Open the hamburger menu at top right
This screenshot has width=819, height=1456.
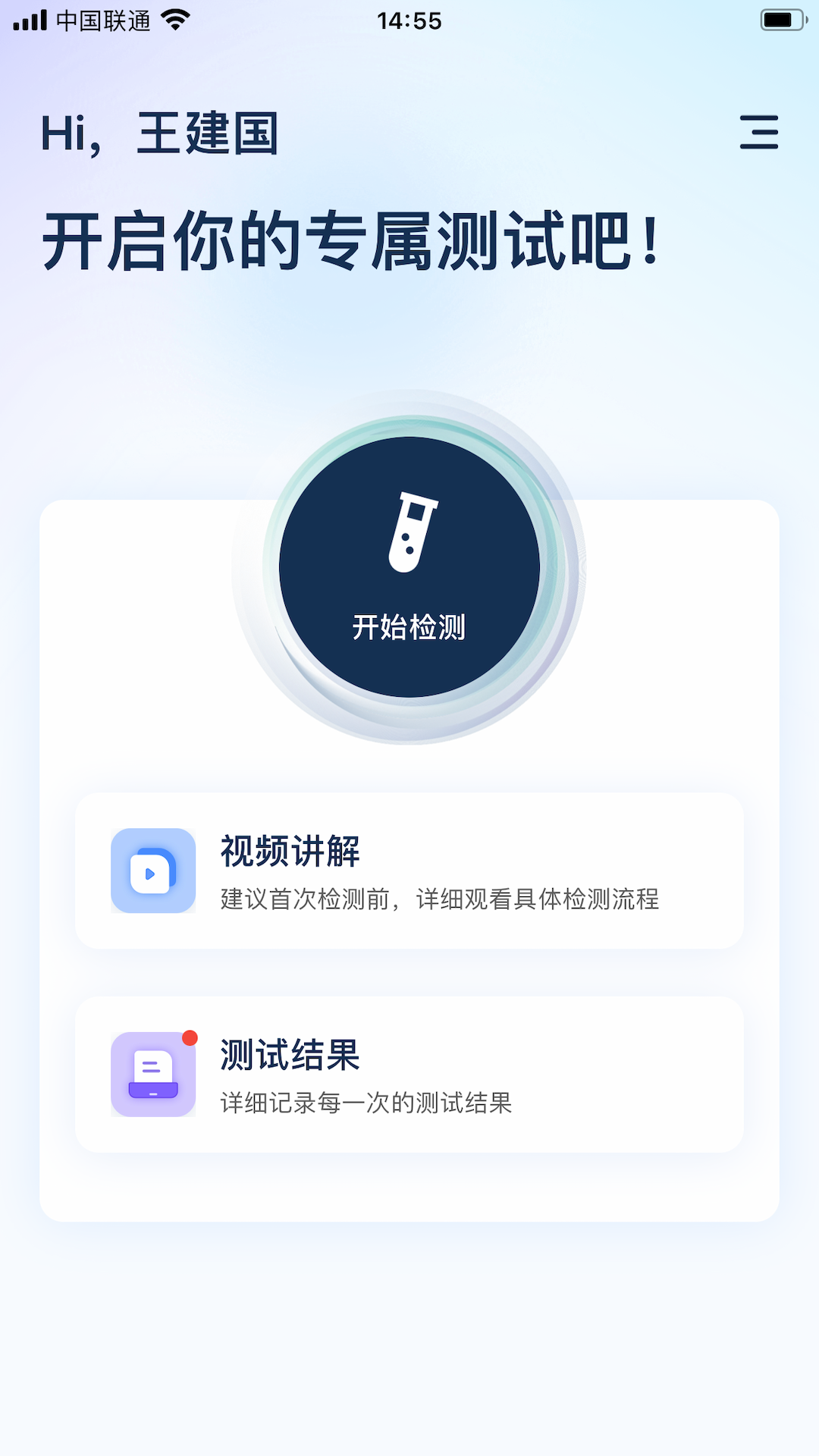tap(761, 131)
